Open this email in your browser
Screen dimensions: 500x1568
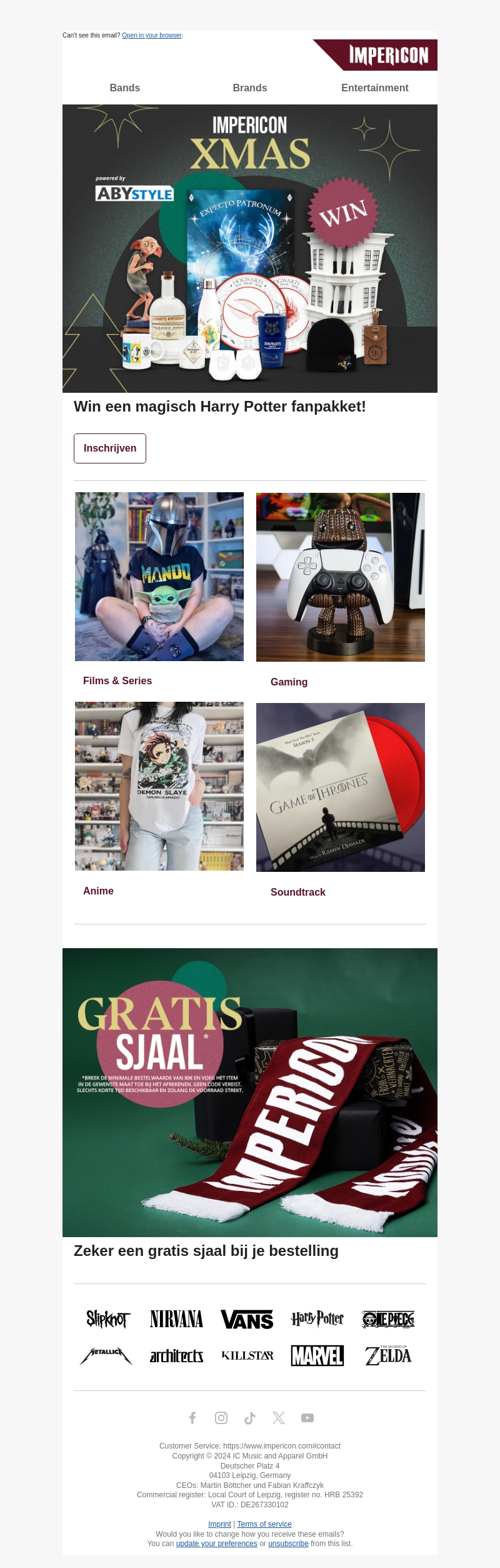point(152,36)
